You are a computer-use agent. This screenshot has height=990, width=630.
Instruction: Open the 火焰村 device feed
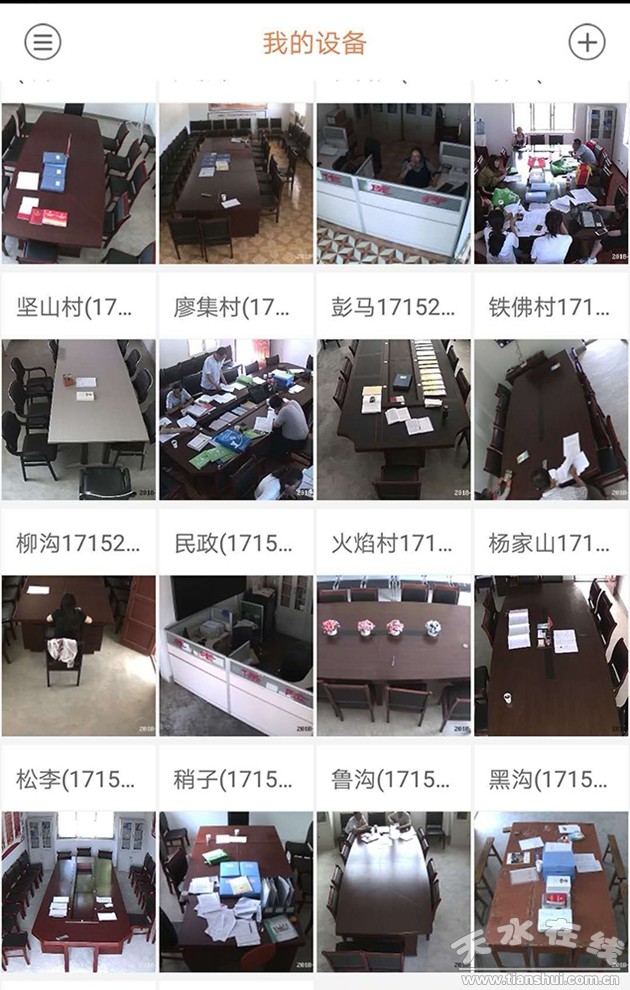(393, 655)
